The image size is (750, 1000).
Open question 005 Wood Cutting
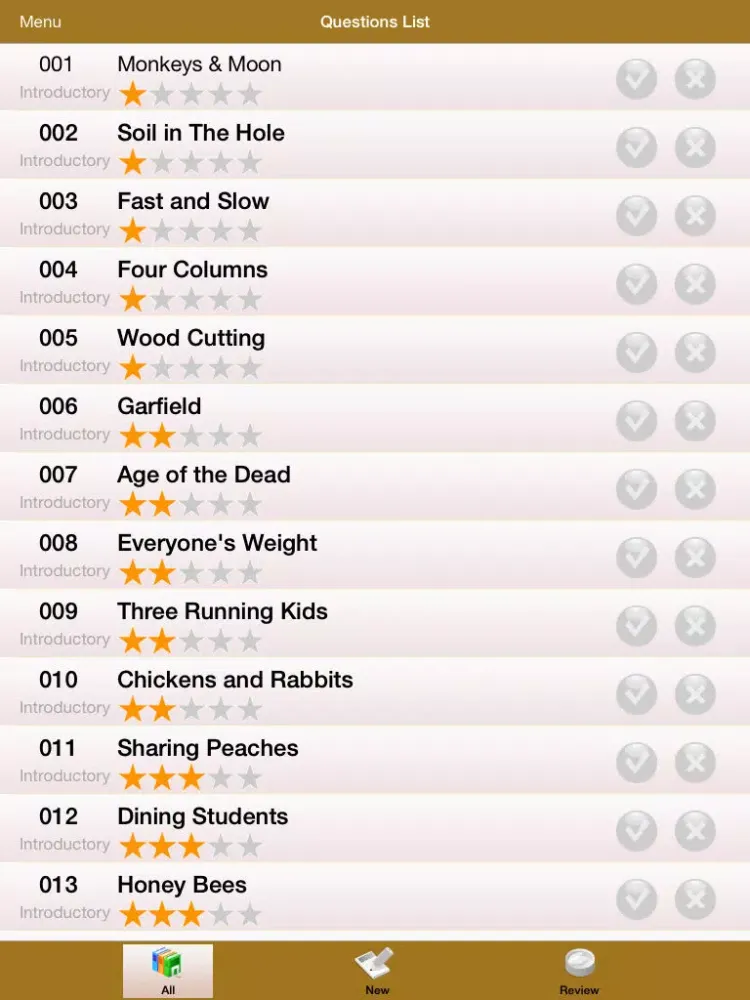point(191,338)
